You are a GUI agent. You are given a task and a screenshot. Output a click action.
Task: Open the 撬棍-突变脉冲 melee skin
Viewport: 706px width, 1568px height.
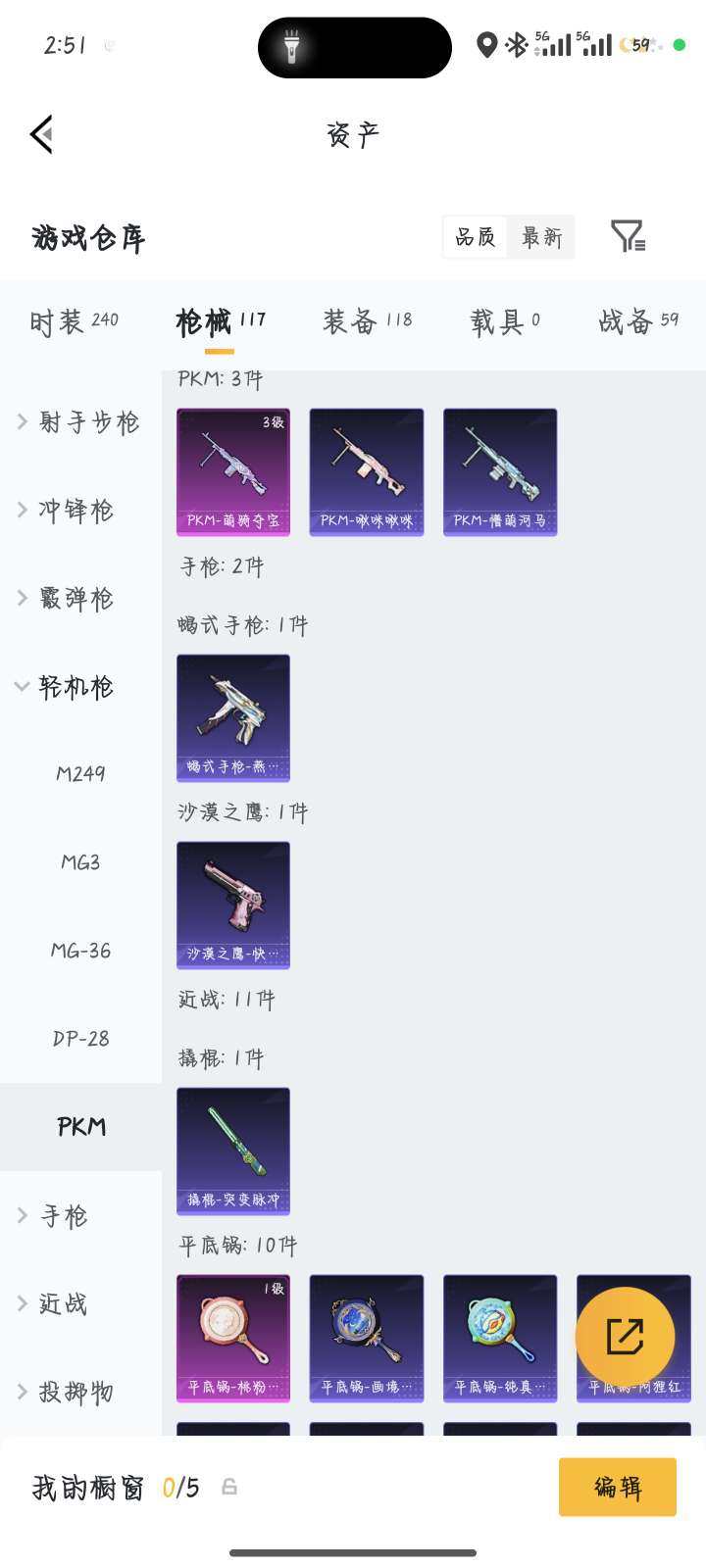tap(232, 1151)
